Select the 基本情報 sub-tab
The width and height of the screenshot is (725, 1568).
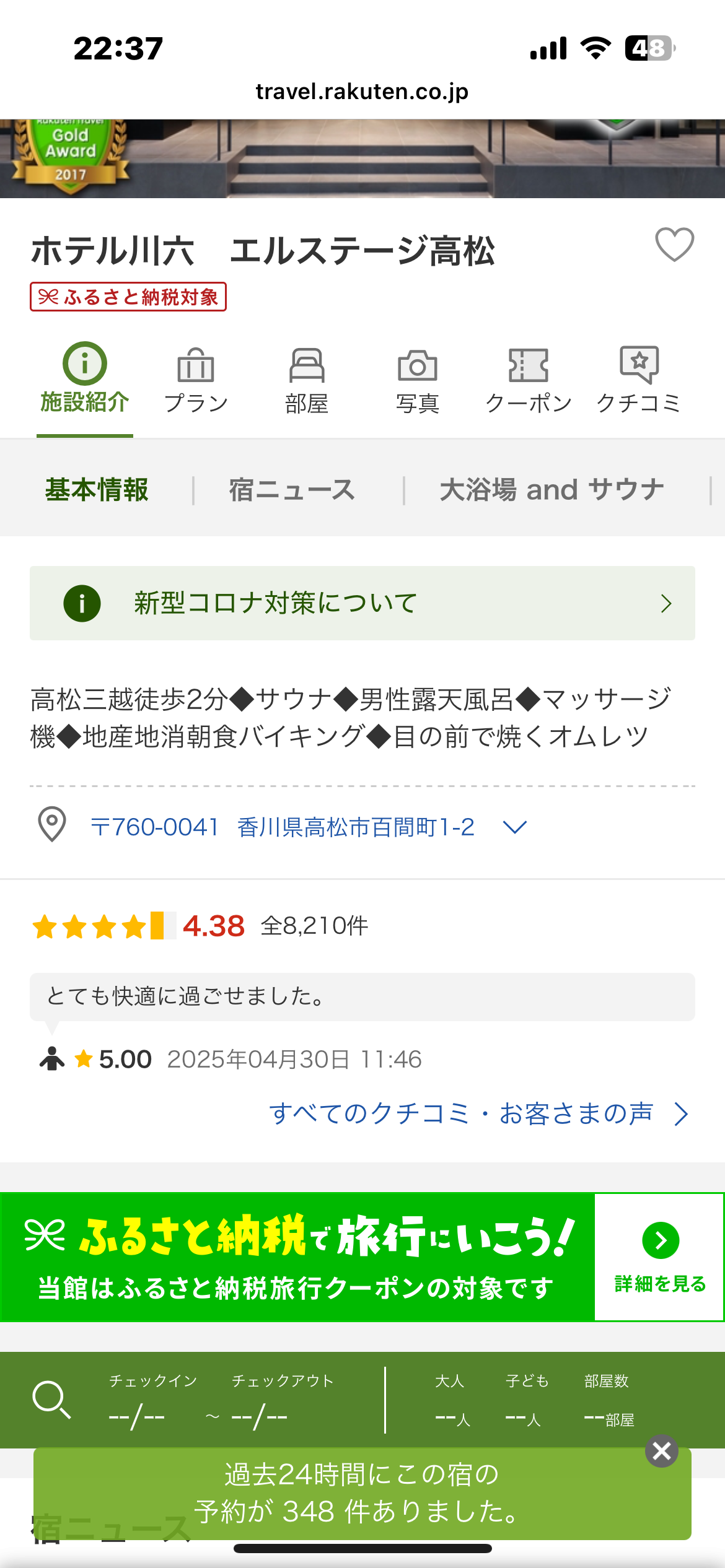(x=97, y=490)
